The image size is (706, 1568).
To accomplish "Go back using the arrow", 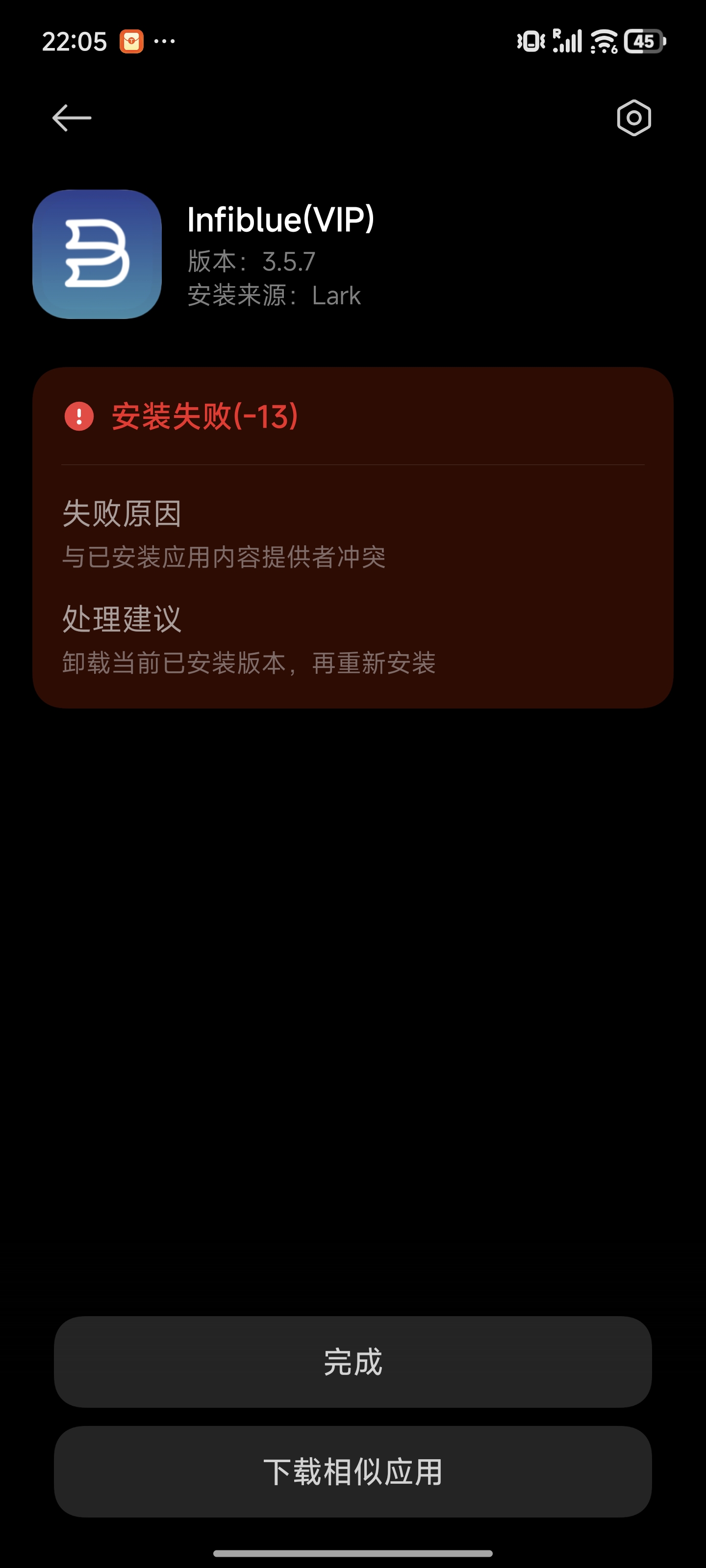I will pyautogui.click(x=71, y=118).
